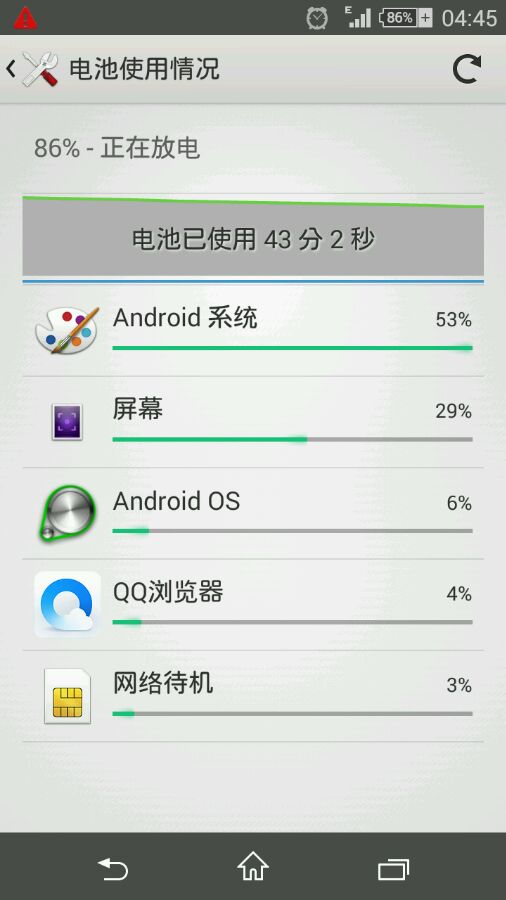Refresh the battery usage stats
The image size is (506, 900).
pos(466,69)
